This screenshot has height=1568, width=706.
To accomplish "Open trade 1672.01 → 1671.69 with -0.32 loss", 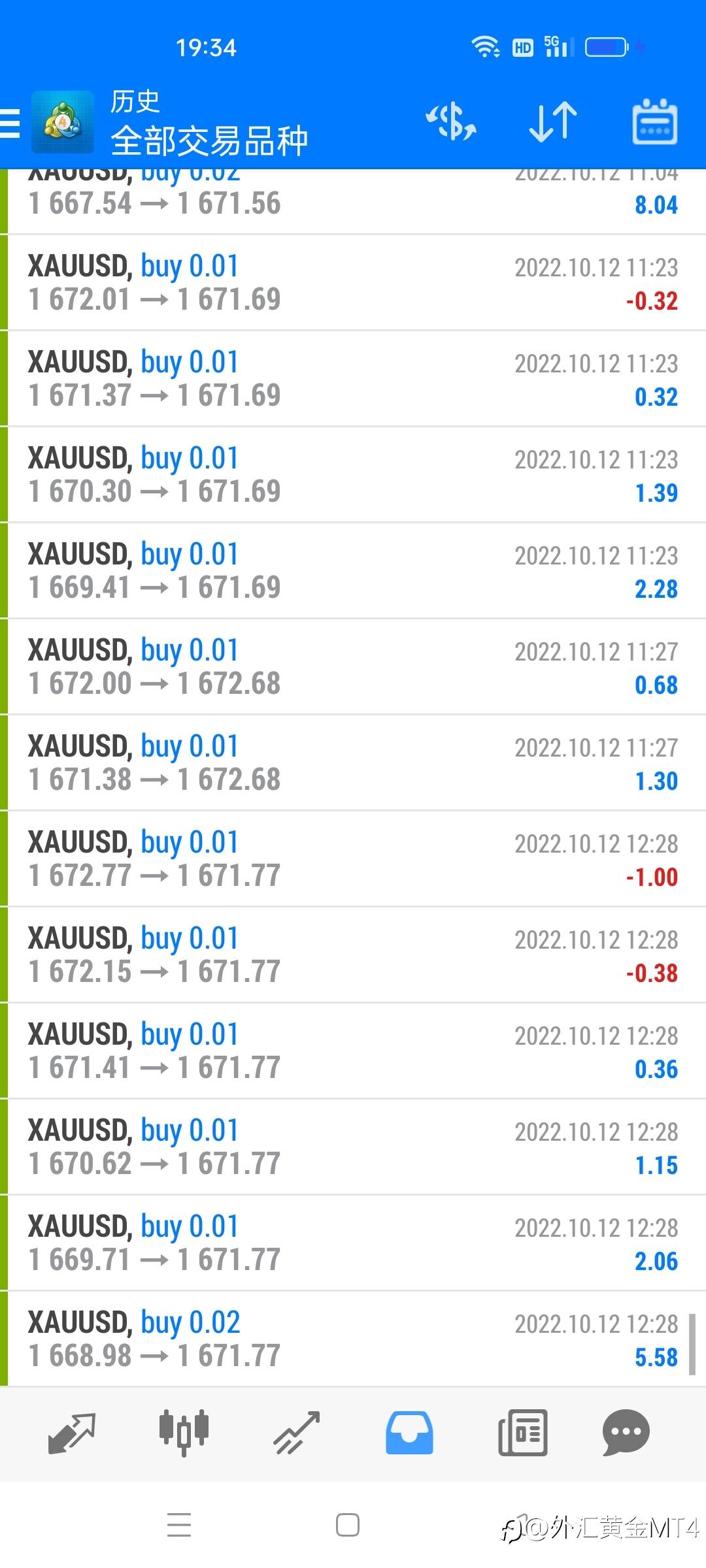I will tap(353, 283).
